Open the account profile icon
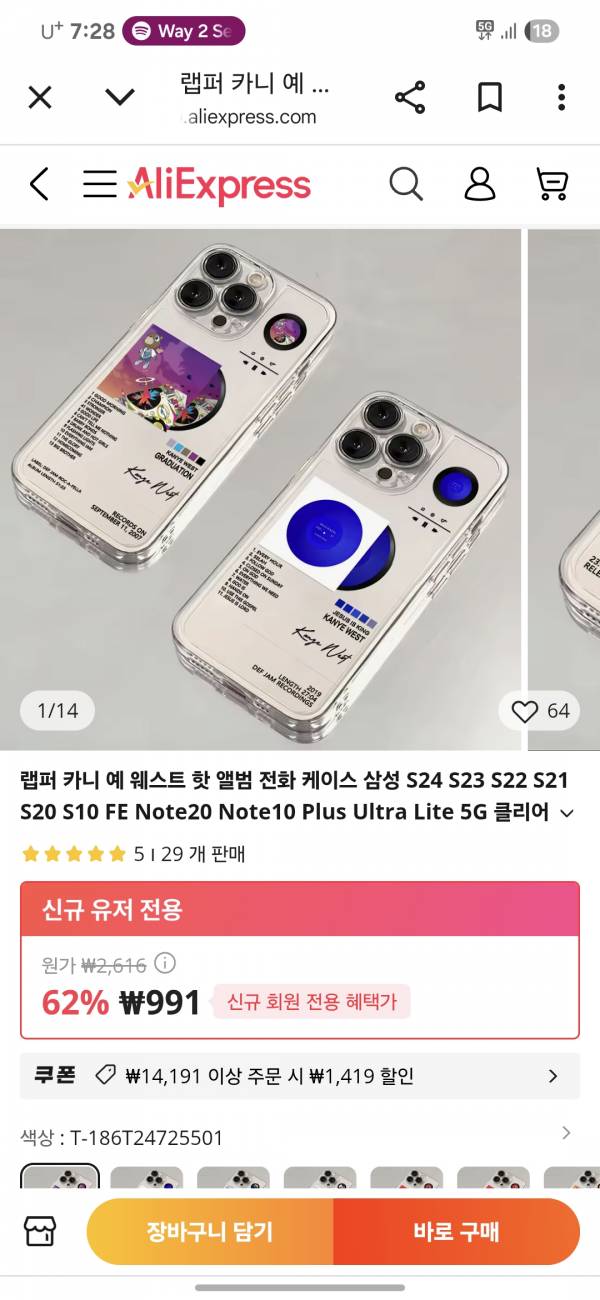 pyautogui.click(x=480, y=184)
